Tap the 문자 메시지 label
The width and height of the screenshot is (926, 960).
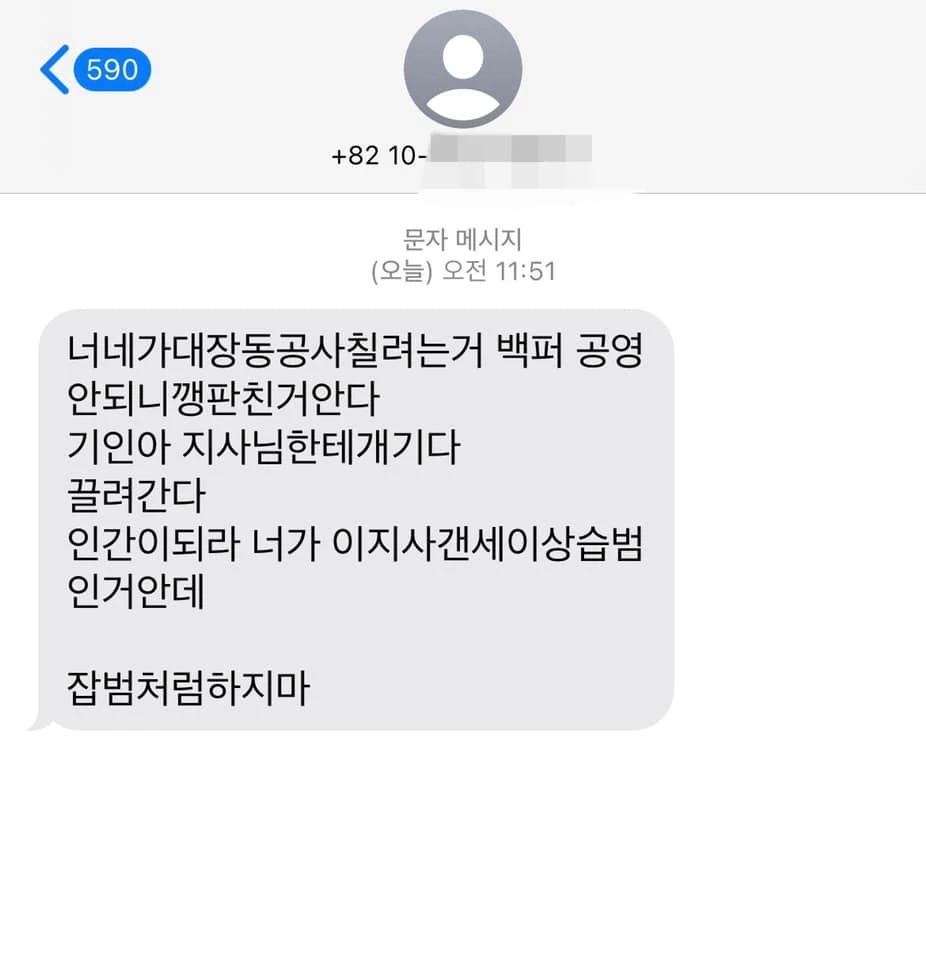(462, 239)
